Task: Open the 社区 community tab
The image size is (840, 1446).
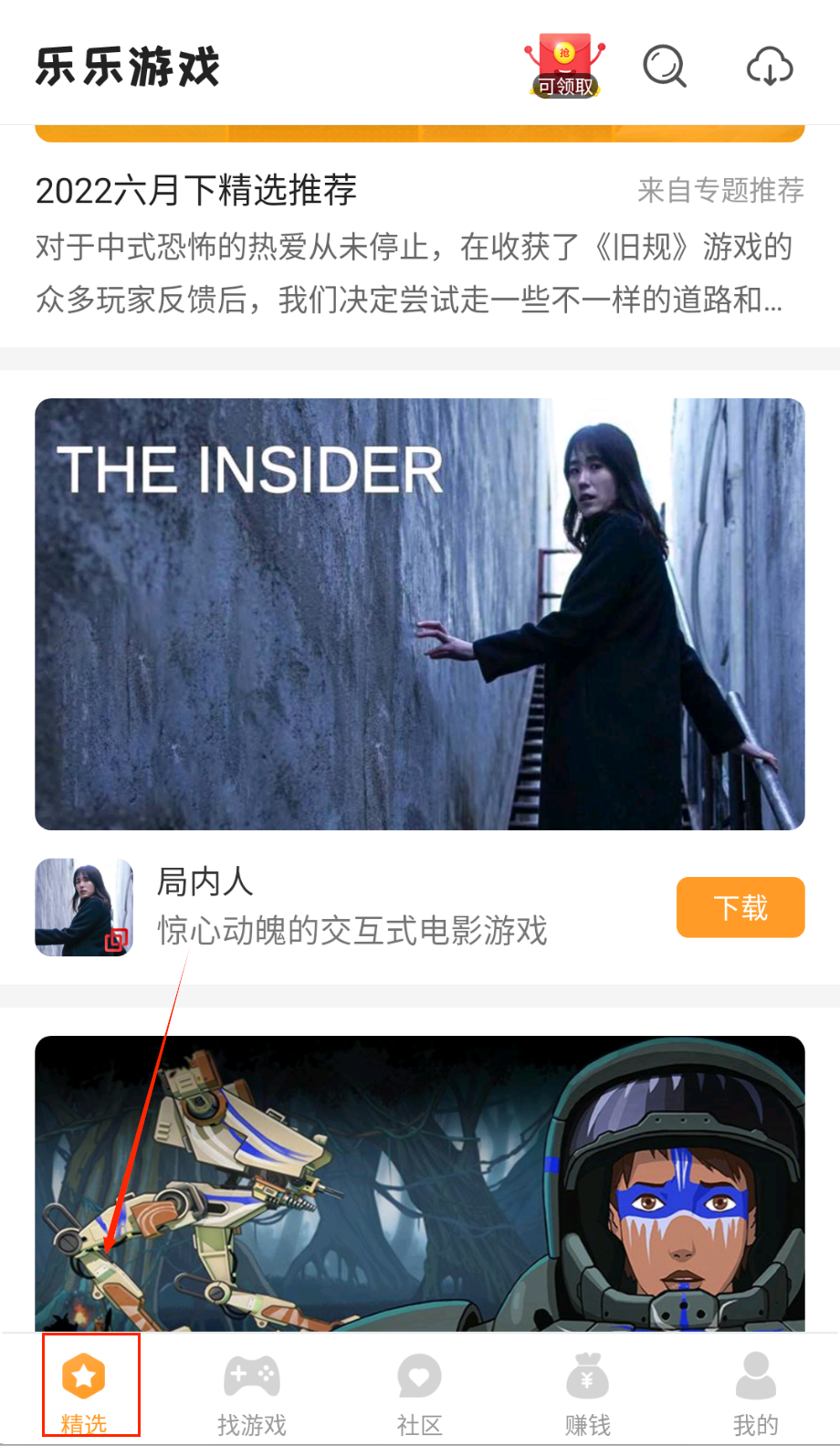Action: tap(420, 1390)
